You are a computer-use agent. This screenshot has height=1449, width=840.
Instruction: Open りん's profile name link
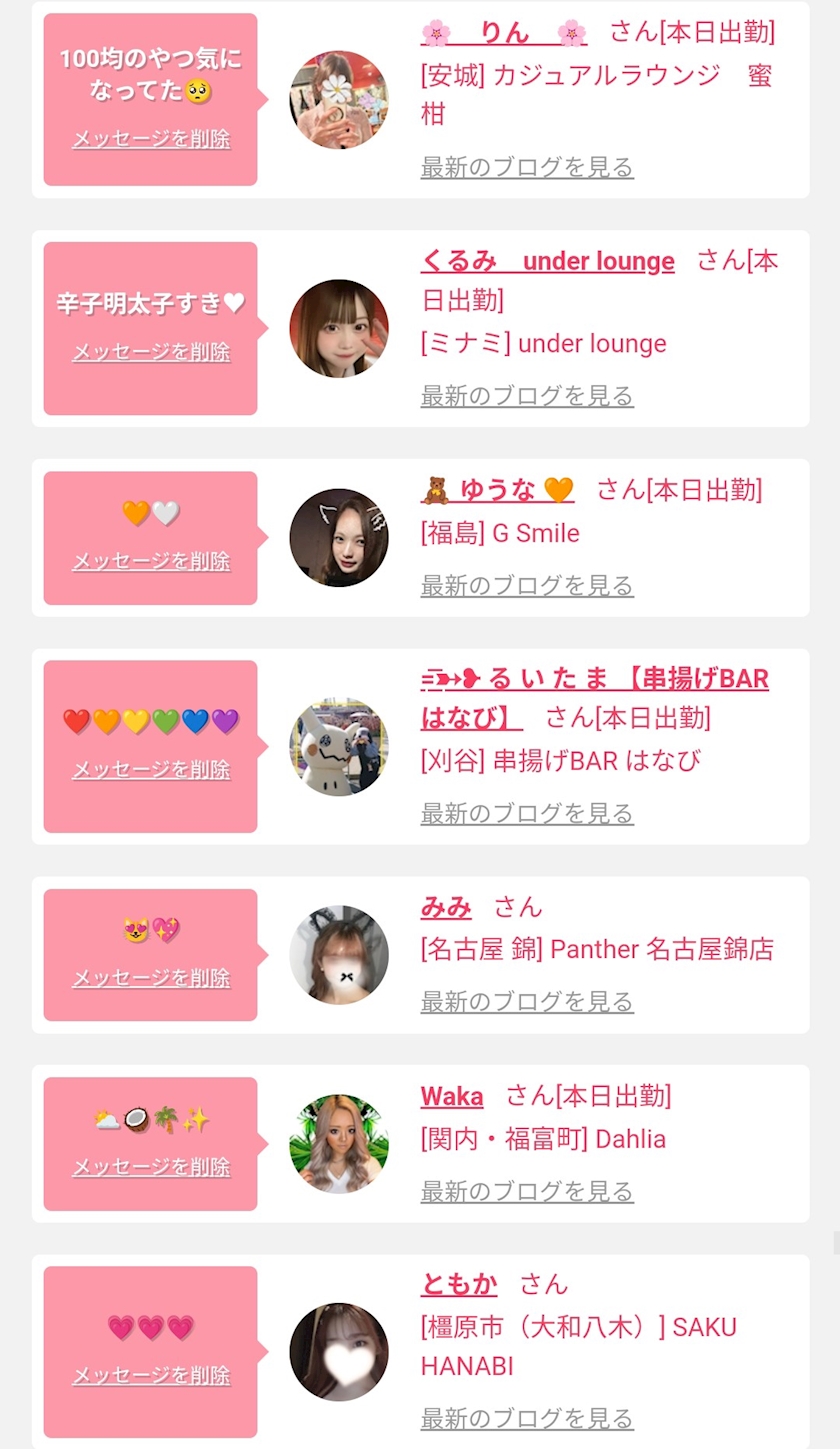(504, 32)
